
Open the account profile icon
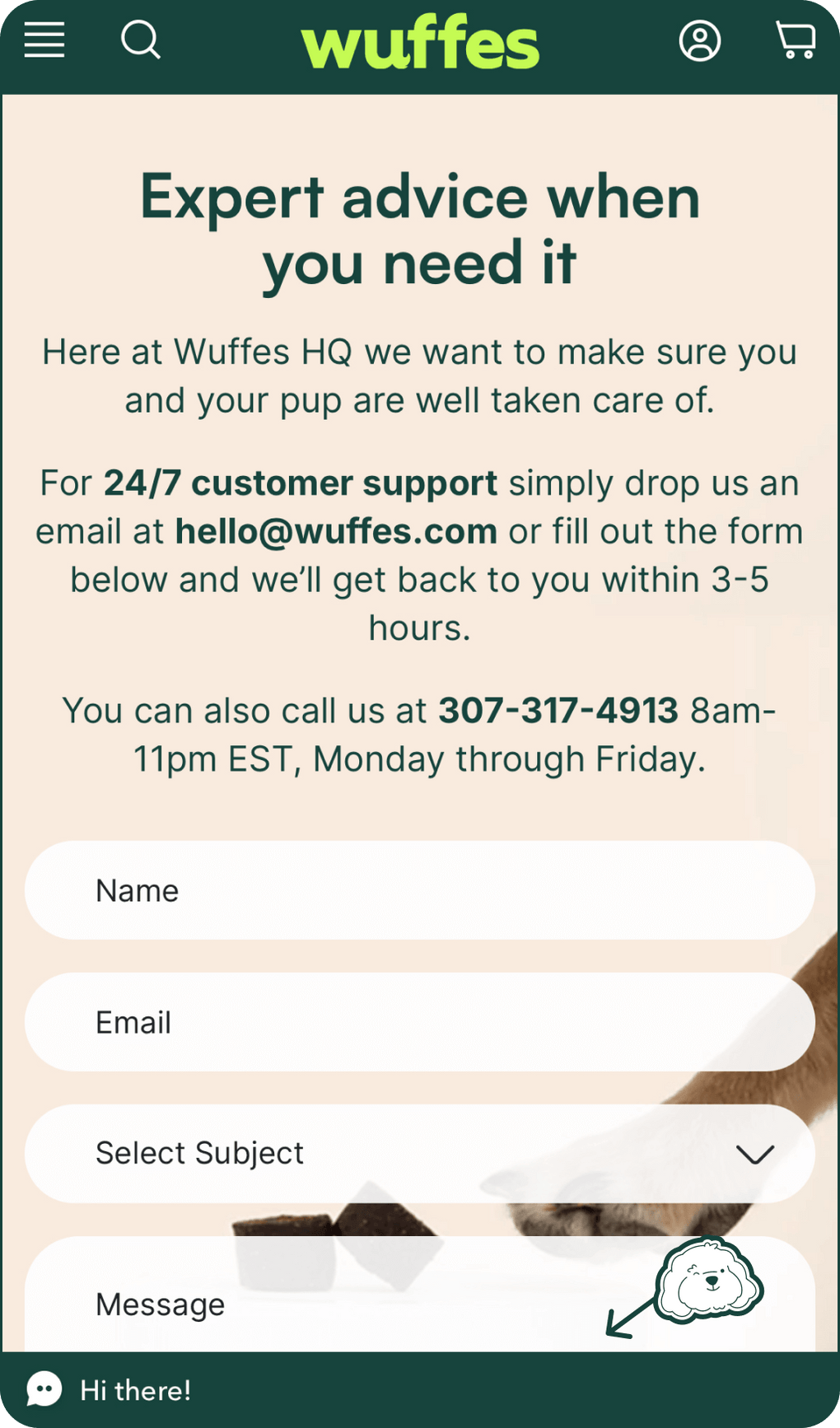[x=700, y=41]
